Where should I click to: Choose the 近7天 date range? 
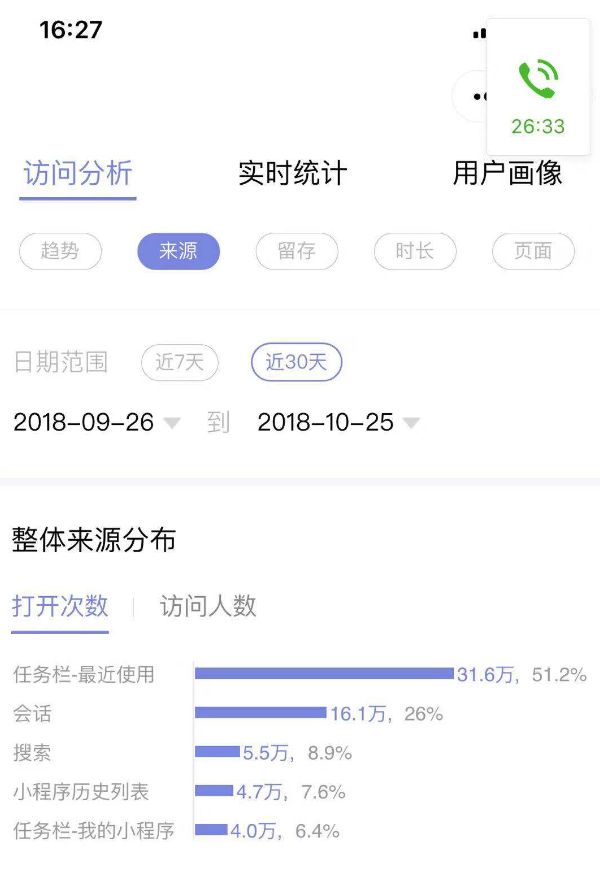[180, 362]
